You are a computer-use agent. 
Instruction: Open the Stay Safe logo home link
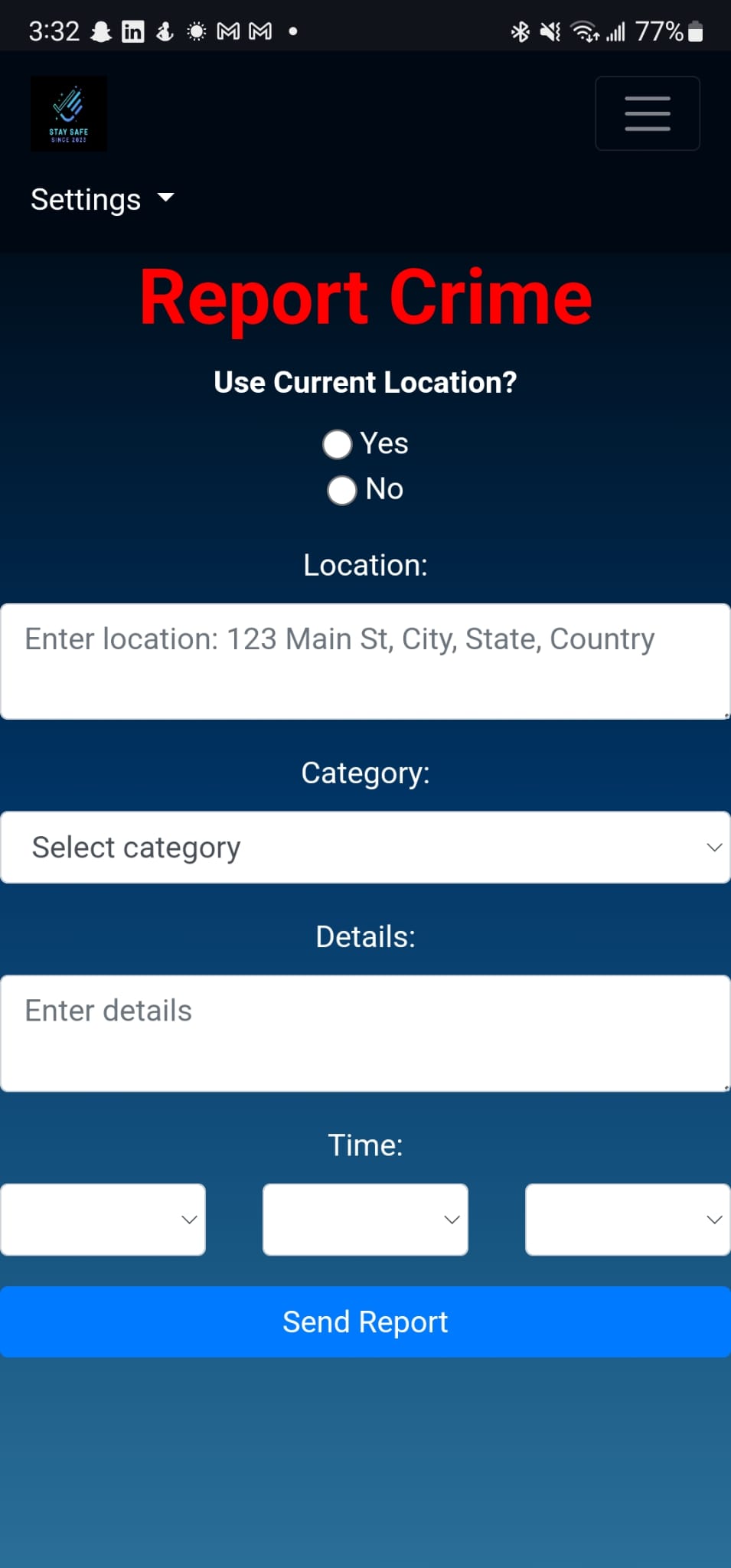point(69,113)
